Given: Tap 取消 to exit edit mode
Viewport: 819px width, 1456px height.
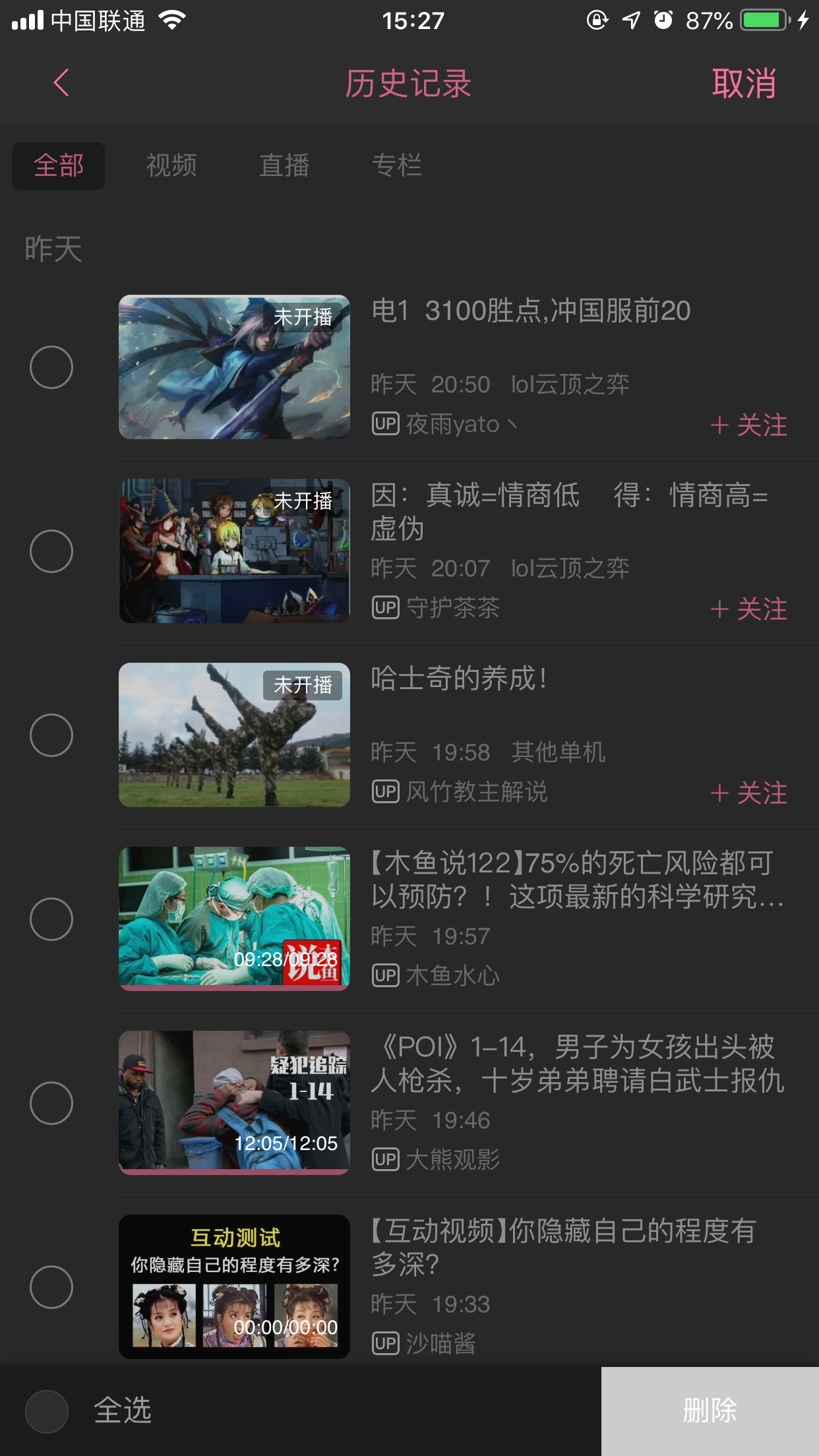Looking at the screenshot, I should click(x=744, y=84).
